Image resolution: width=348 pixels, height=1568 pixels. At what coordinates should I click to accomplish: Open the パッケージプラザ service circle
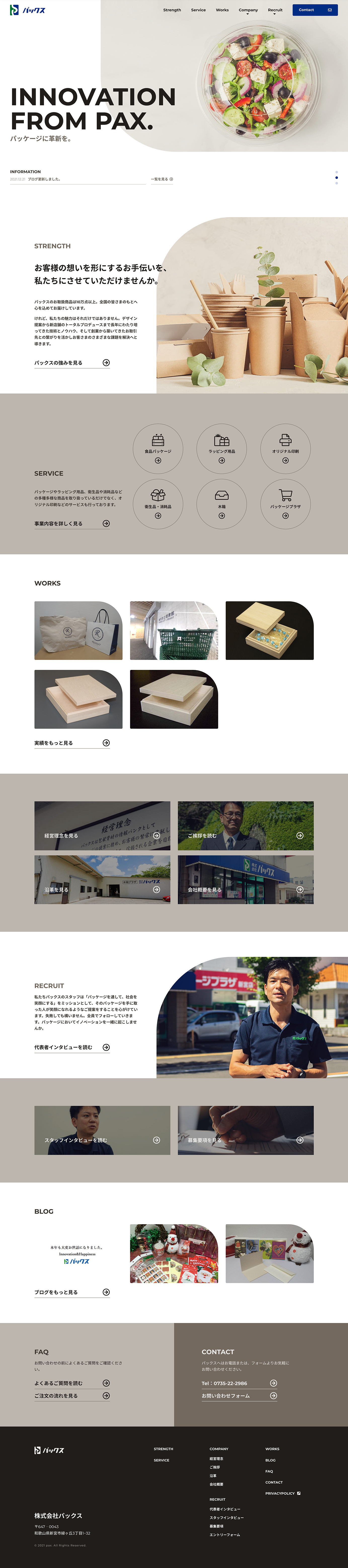coord(285,504)
